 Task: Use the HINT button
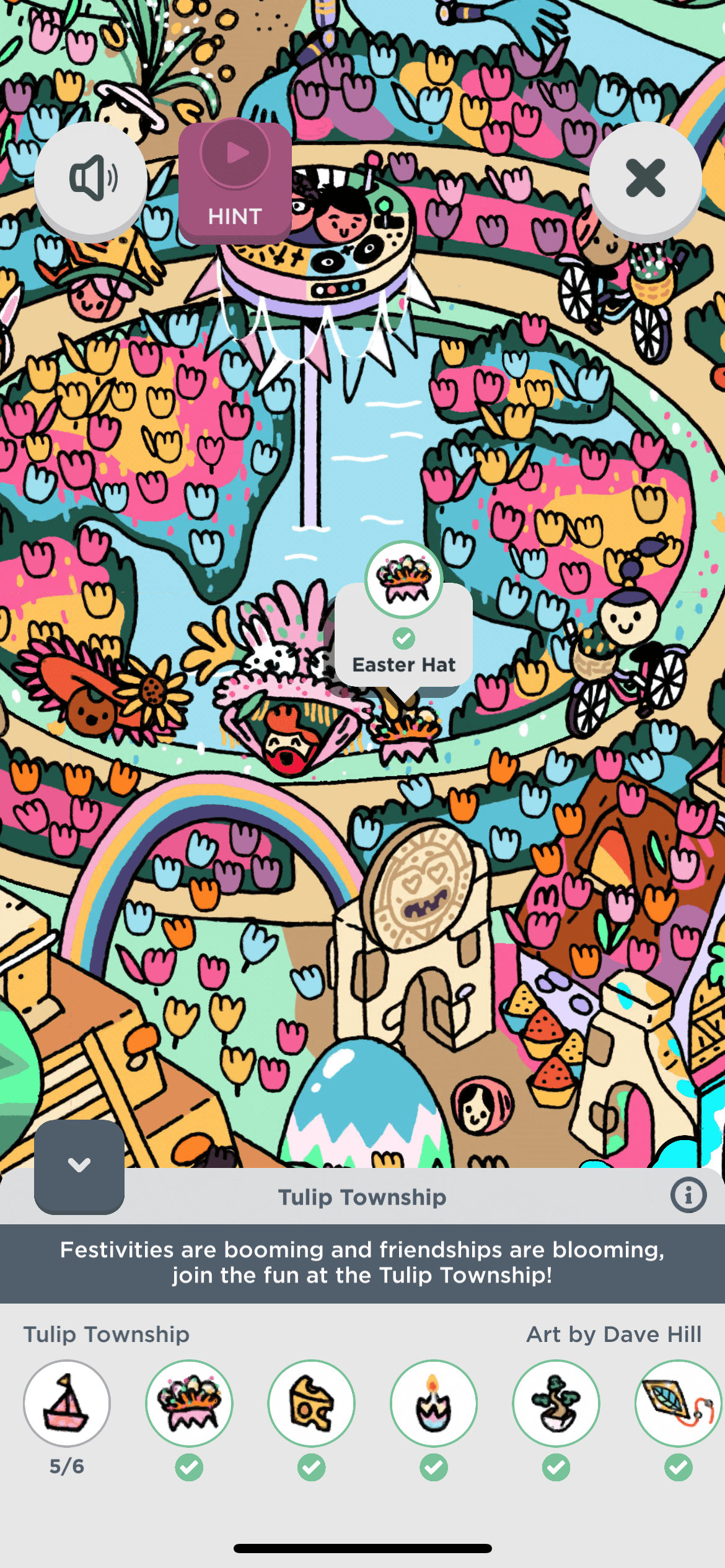tap(235, 181)
